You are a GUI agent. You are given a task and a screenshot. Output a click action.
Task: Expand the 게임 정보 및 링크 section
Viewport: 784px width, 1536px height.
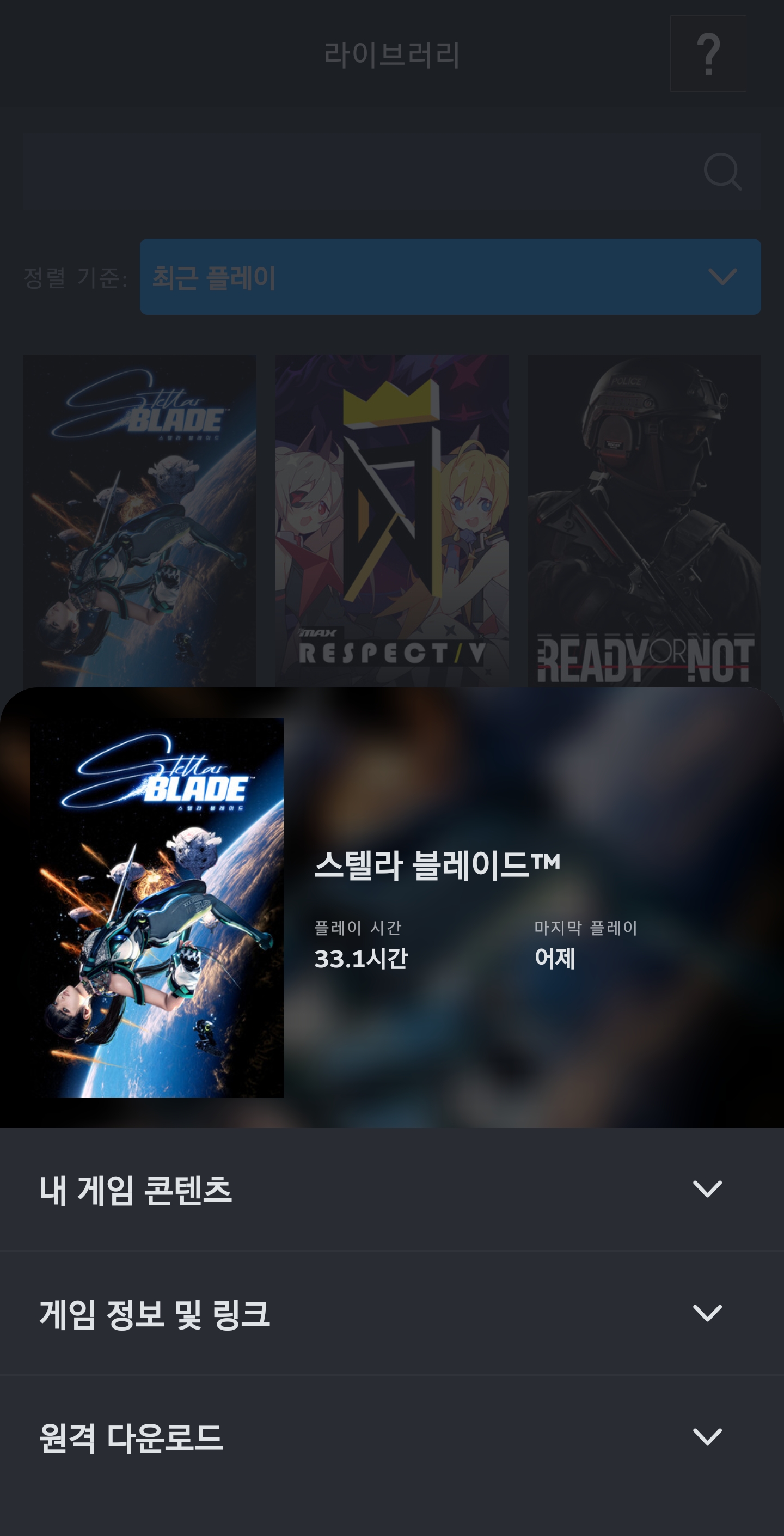coord(391,1313)
